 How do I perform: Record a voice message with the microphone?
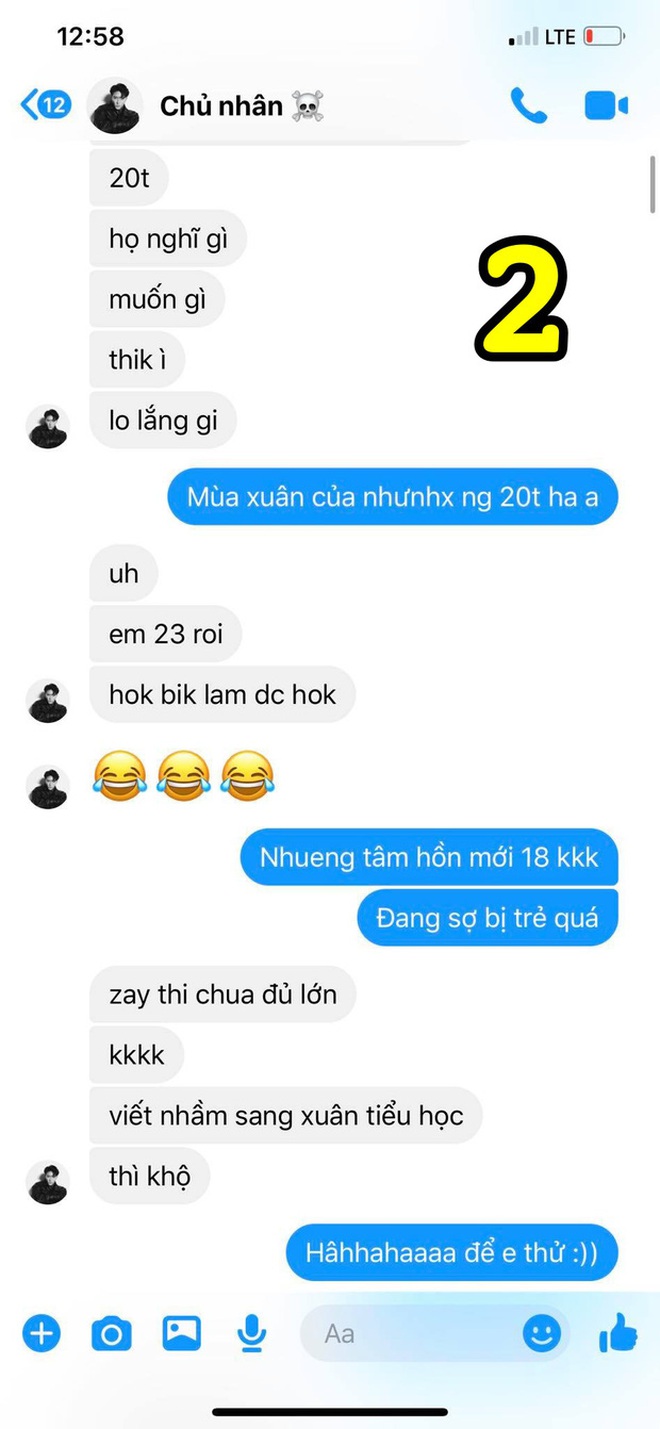(251, 1333)
